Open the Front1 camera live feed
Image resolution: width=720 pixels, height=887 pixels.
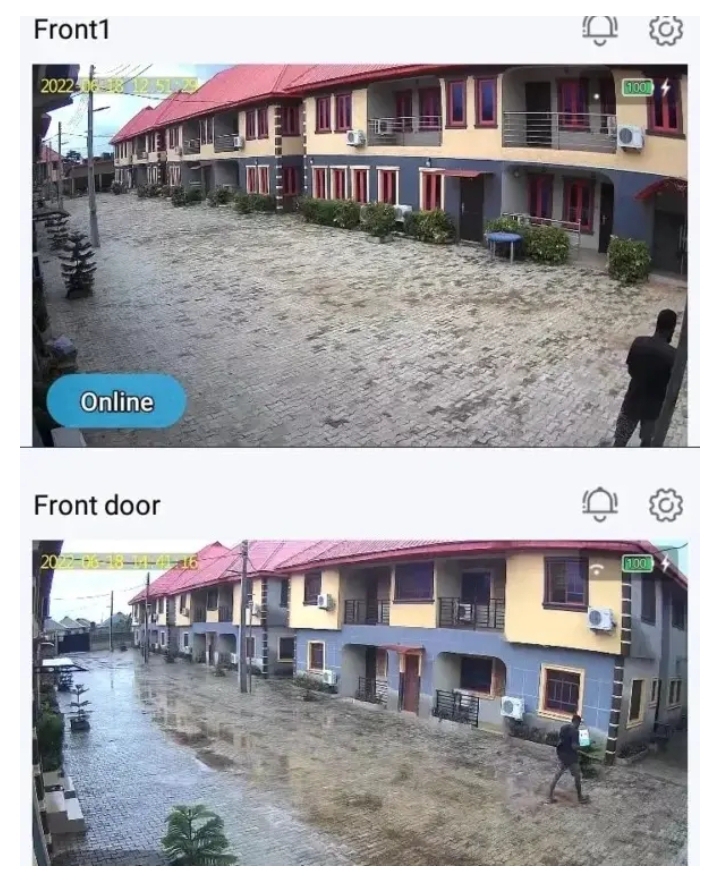click(360, 255)
